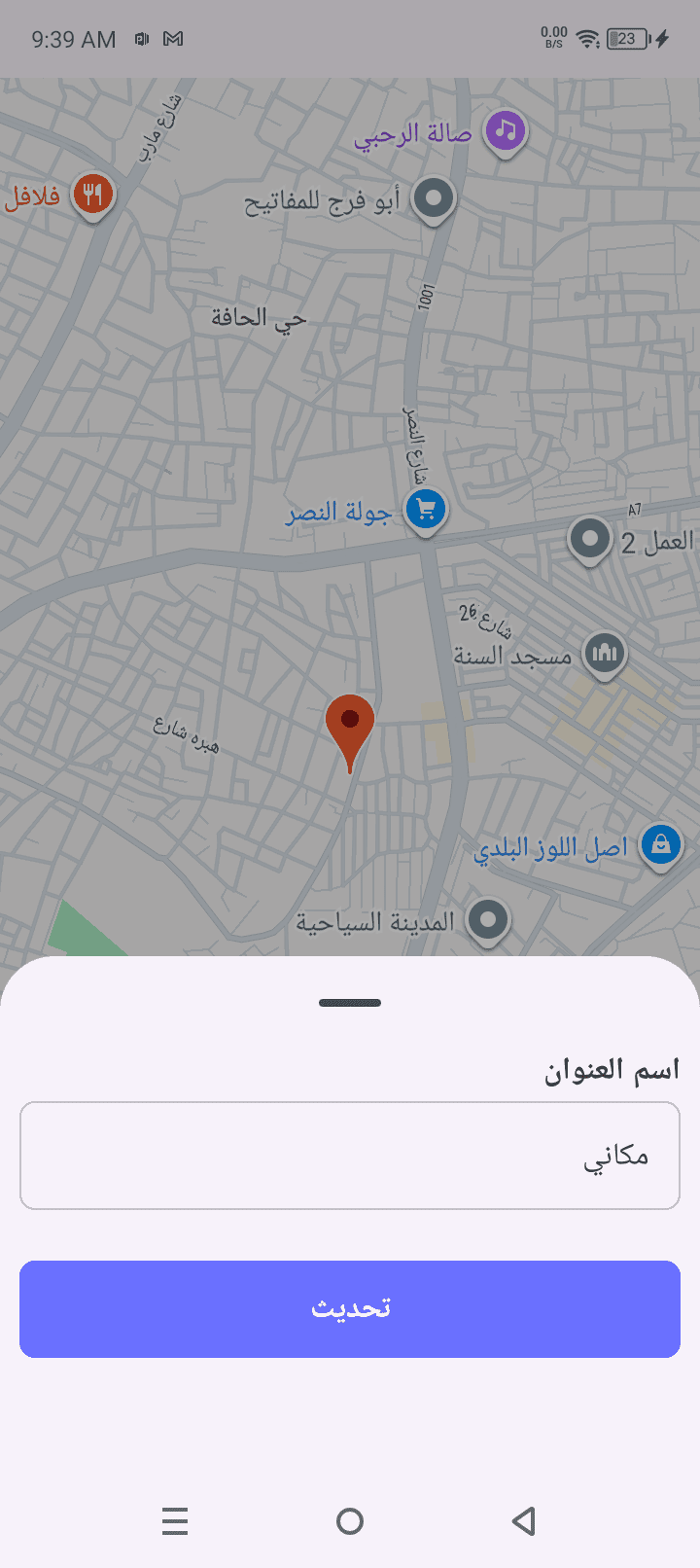Select the العمل 2 place pin

589,538
